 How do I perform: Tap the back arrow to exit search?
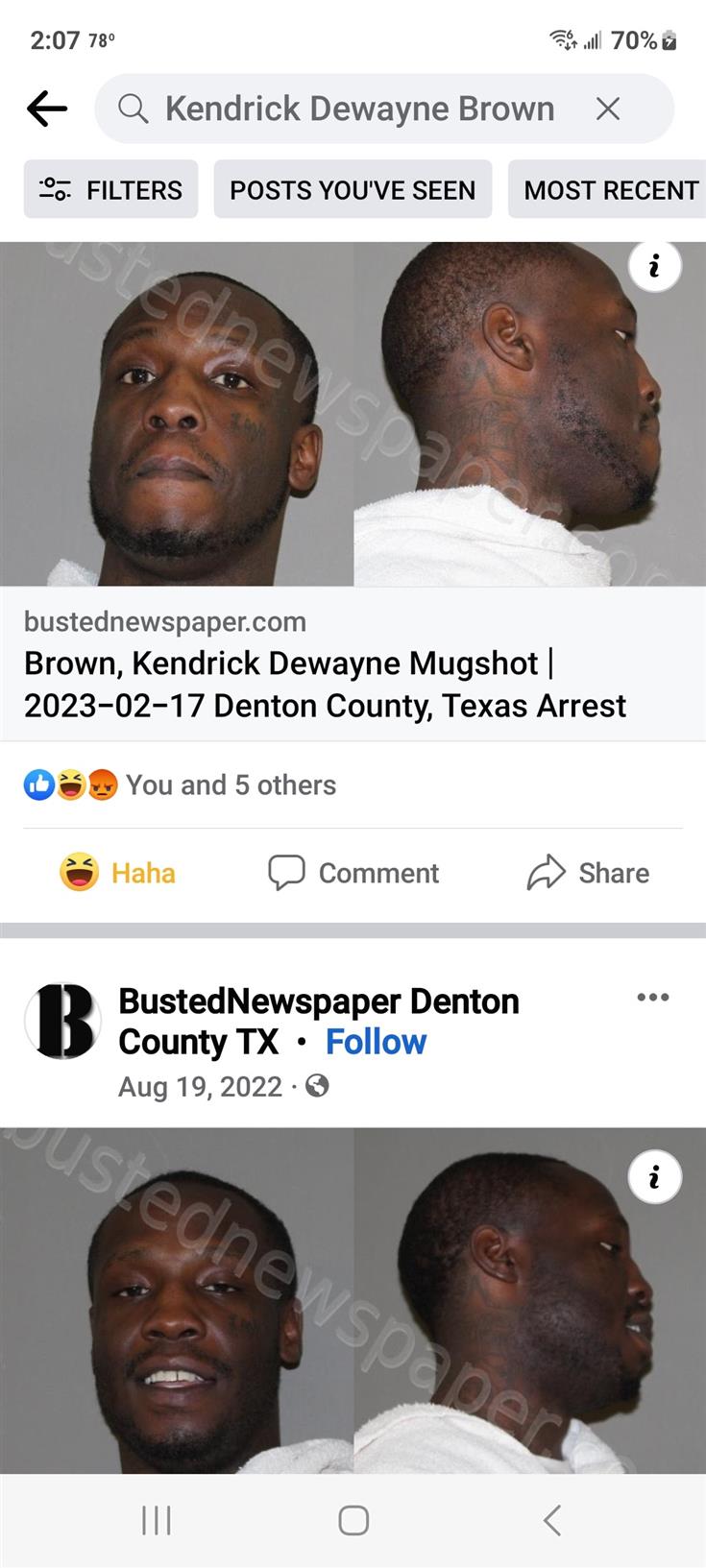(46, 108)
